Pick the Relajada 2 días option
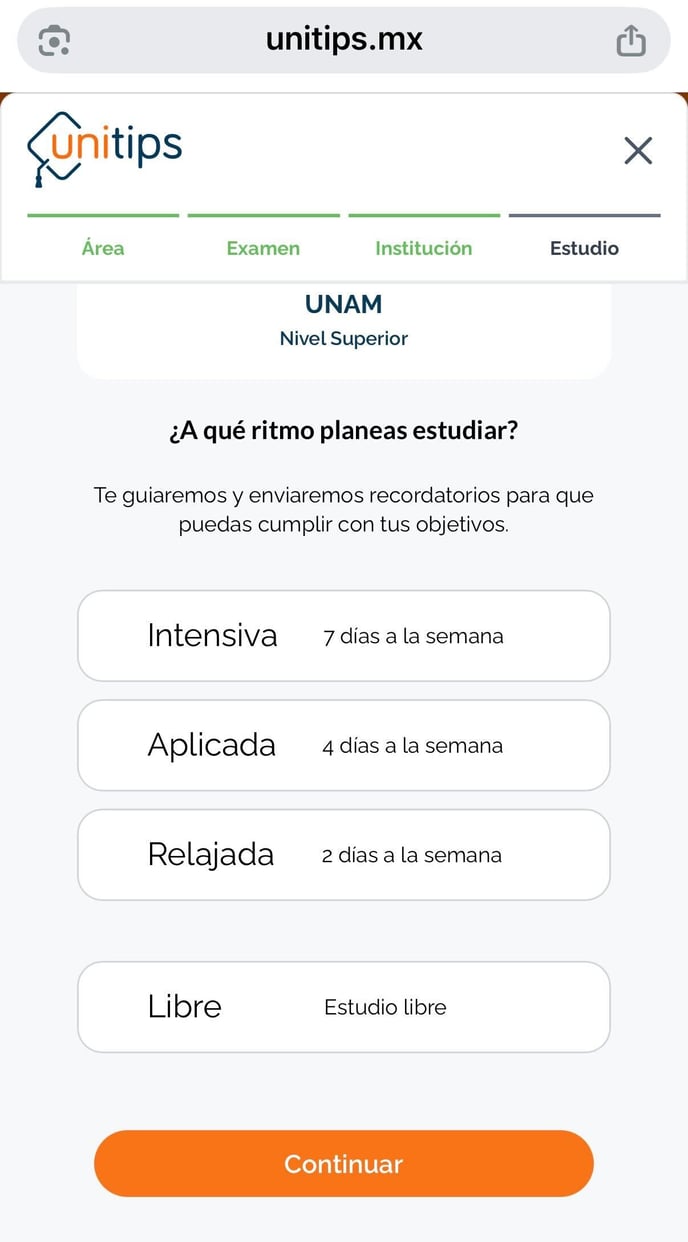This screenshot has height=1242, width=688. click(x=343, y=855)
